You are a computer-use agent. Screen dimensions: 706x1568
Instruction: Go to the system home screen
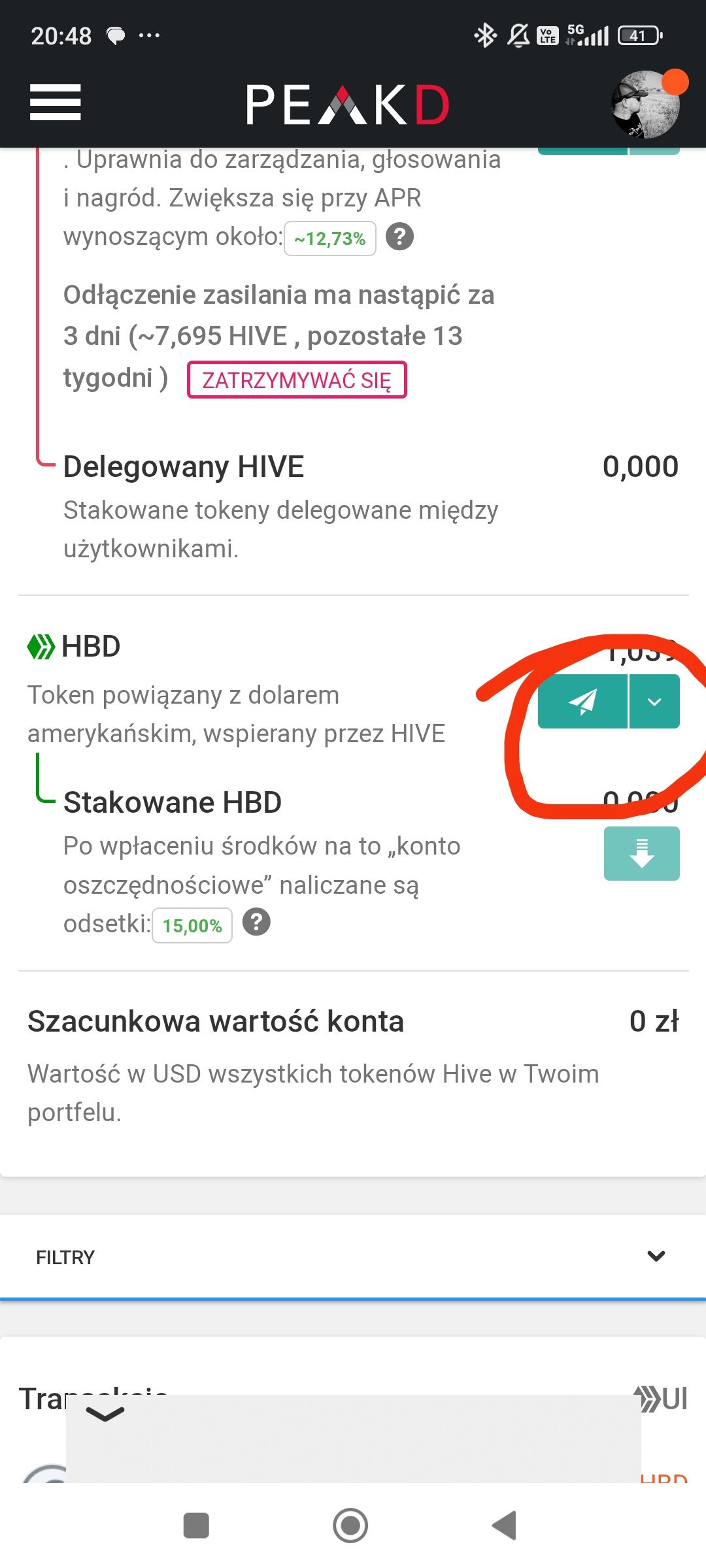pyautogui.click(x=350, y=1526)
